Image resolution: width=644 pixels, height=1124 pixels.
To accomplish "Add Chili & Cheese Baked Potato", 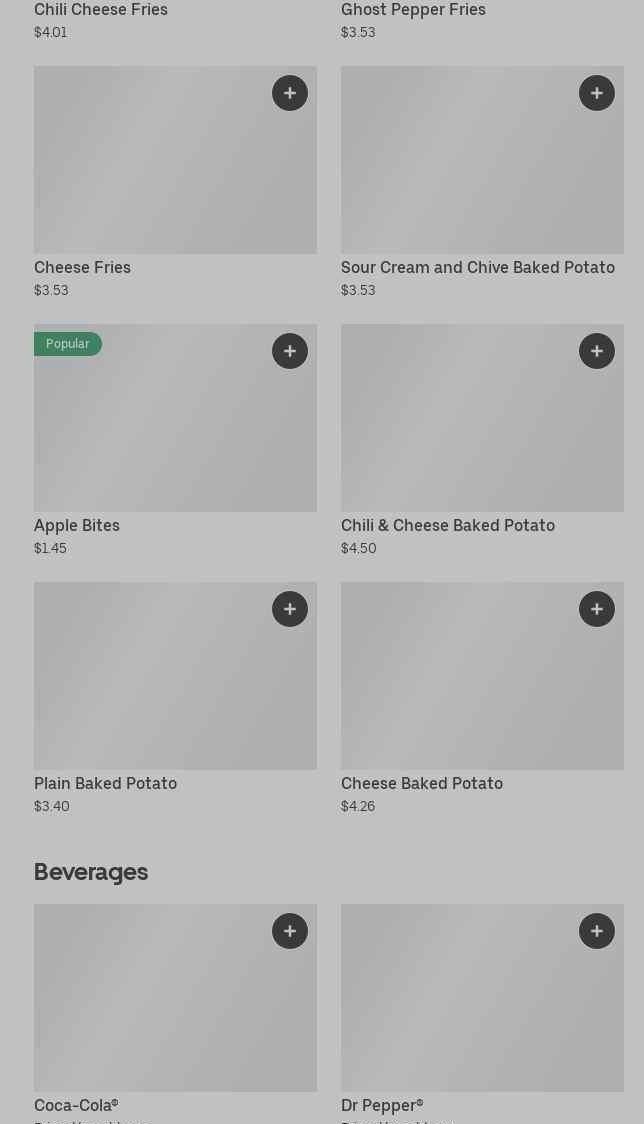I will (597, 351).
